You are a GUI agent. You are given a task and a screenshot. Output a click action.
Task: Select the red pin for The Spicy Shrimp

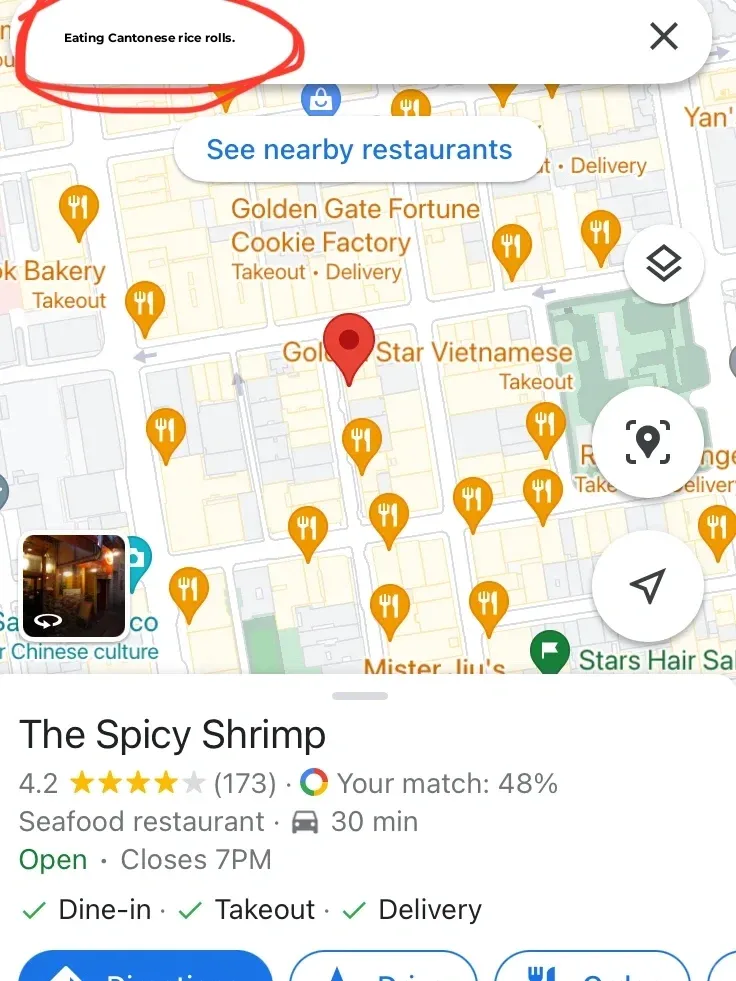[x=349, y=346]
